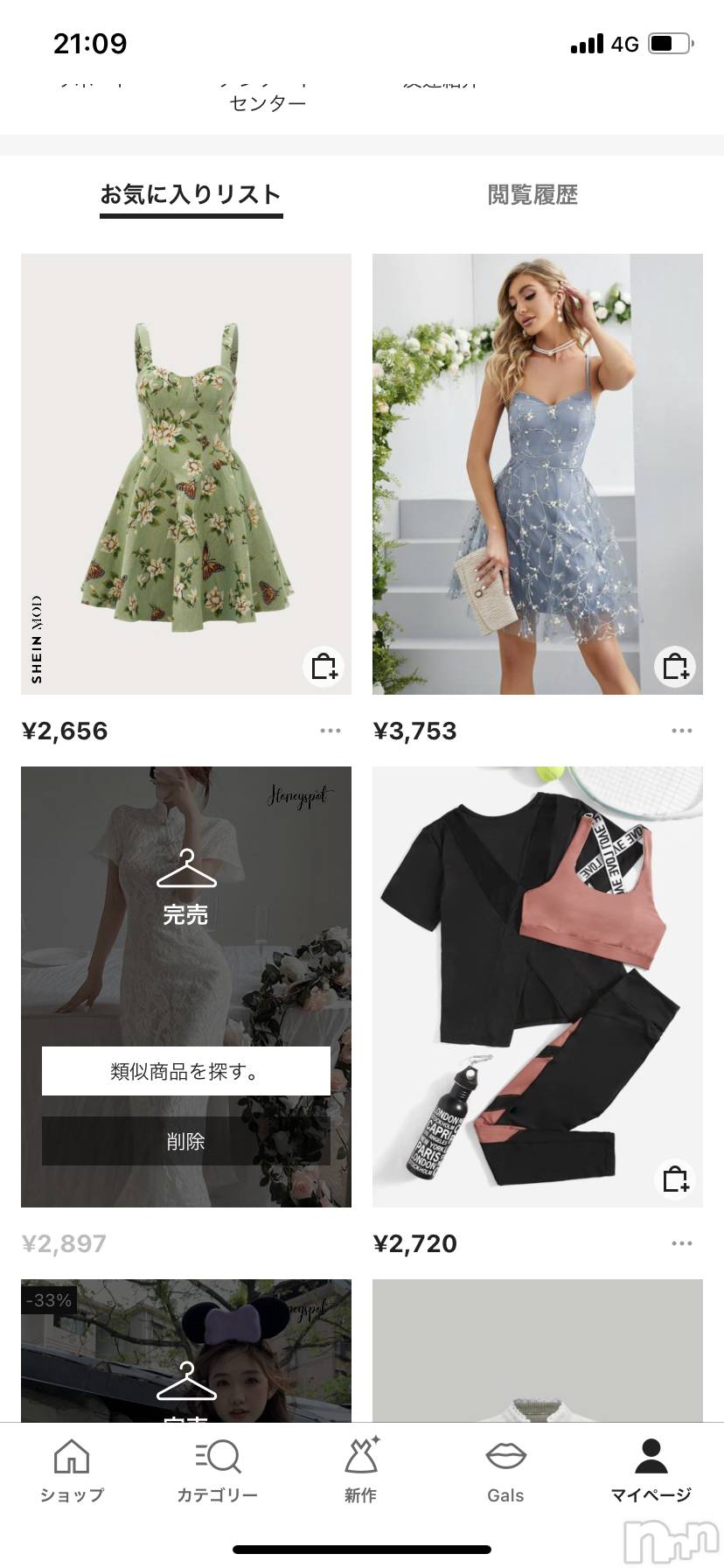Viewport: 724px width, 1568px height.
Task: Switch to the 閲覧履歴 tab
Action: [533, 194]
